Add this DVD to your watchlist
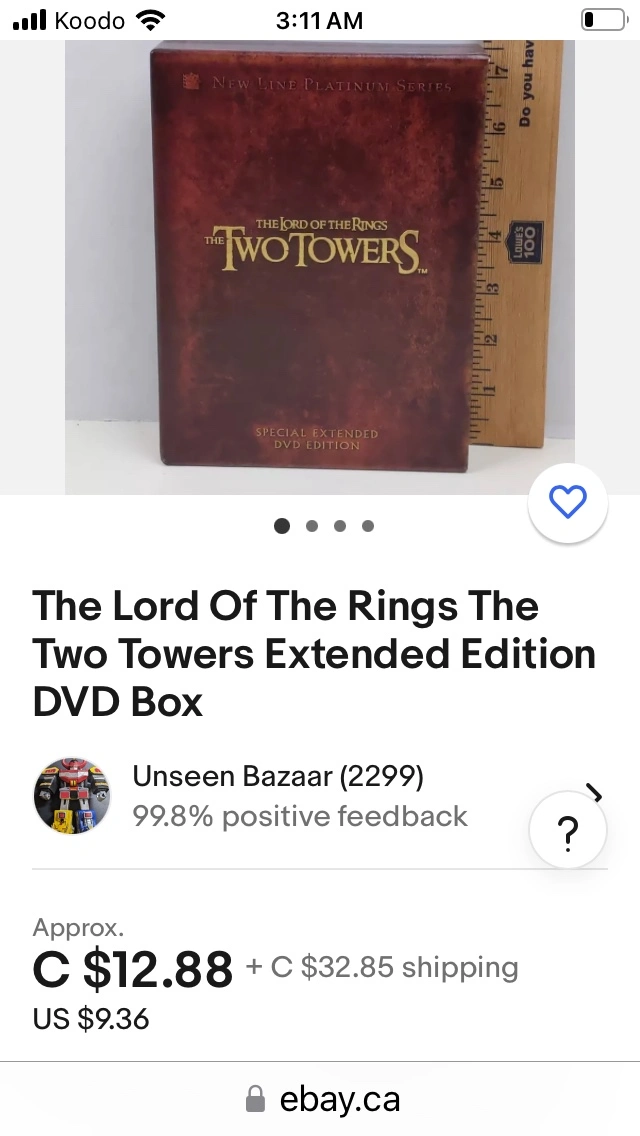 point(567,502)
